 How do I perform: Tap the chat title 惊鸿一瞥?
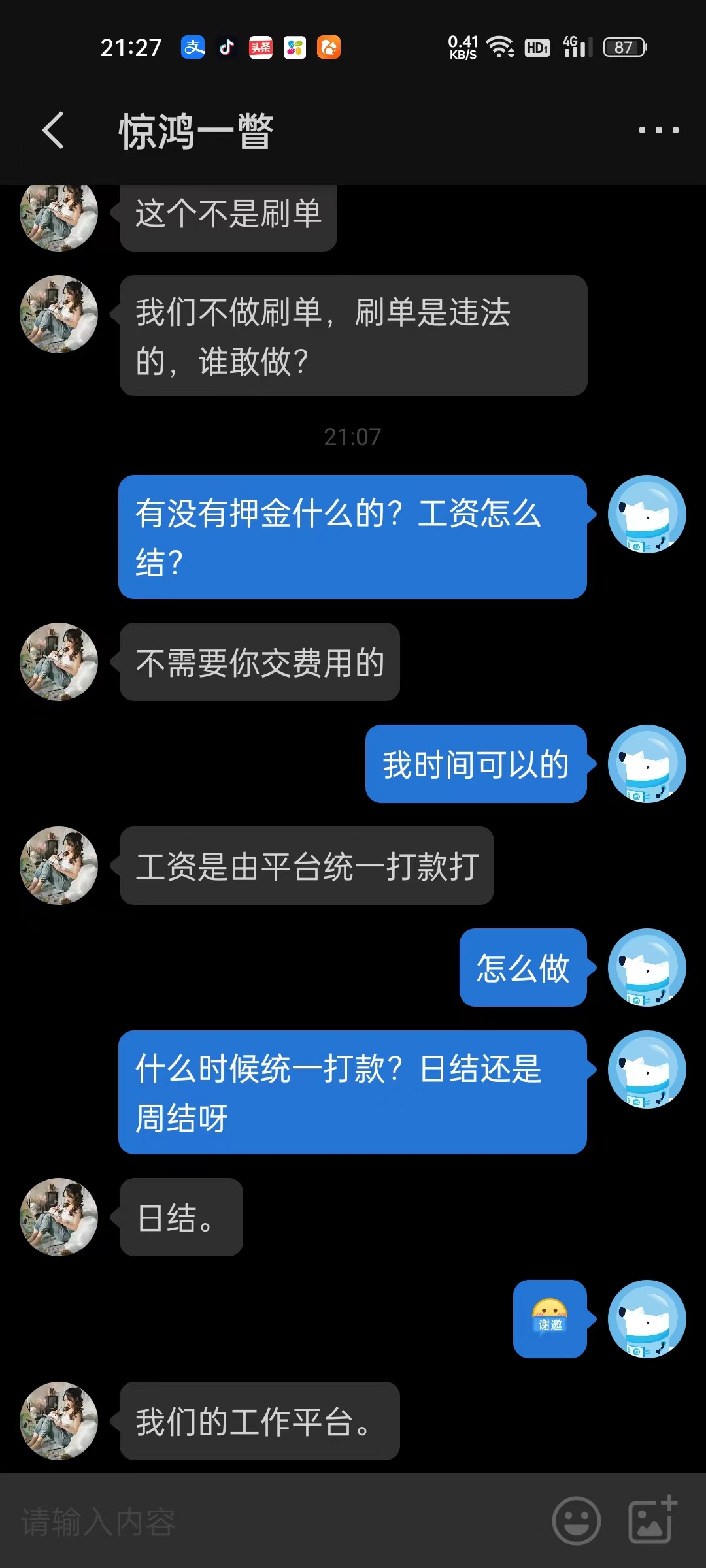[x=196, y=129]
